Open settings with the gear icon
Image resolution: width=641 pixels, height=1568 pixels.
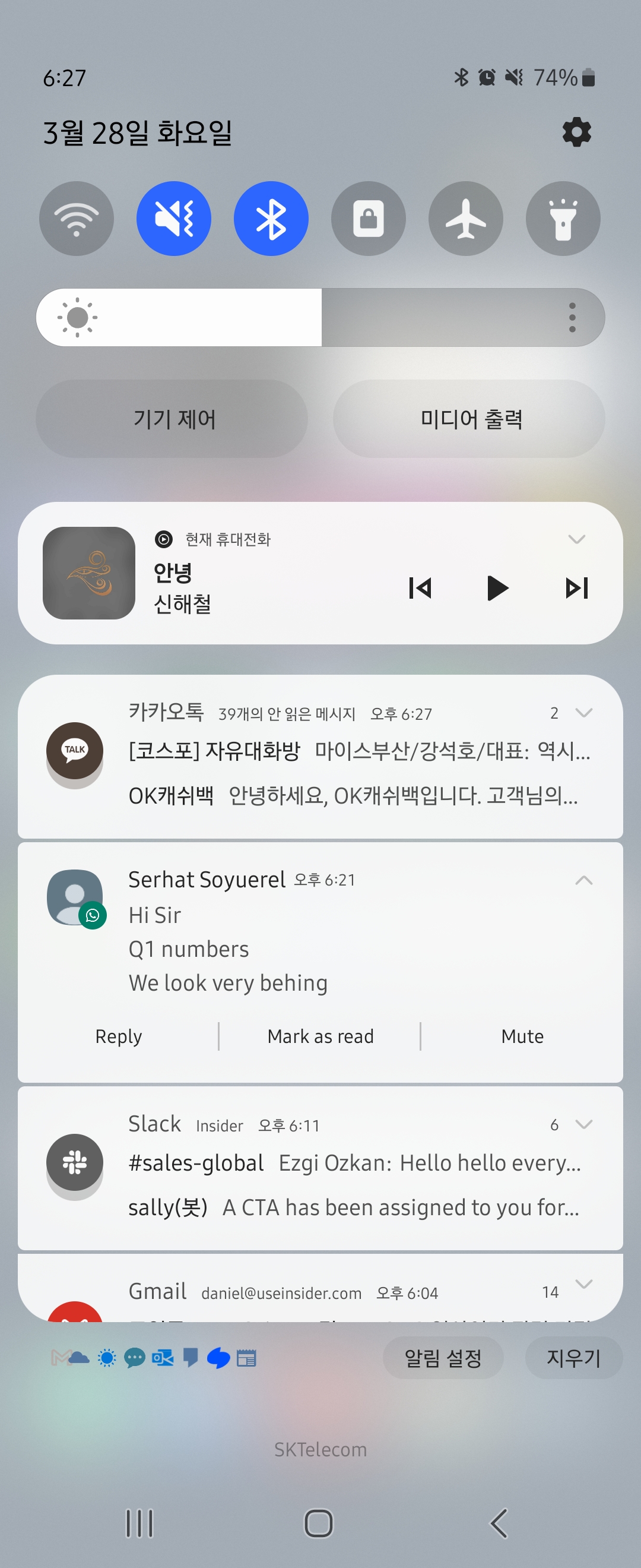(576, 132)
